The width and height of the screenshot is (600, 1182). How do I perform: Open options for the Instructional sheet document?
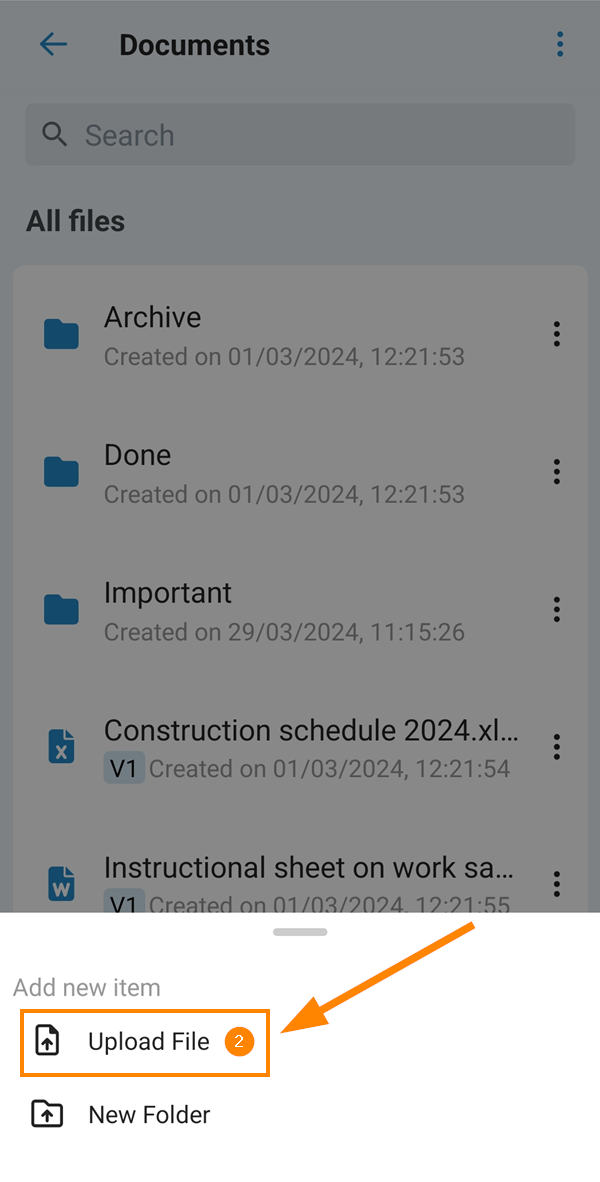pyautogui.click(x=556, y=883)
